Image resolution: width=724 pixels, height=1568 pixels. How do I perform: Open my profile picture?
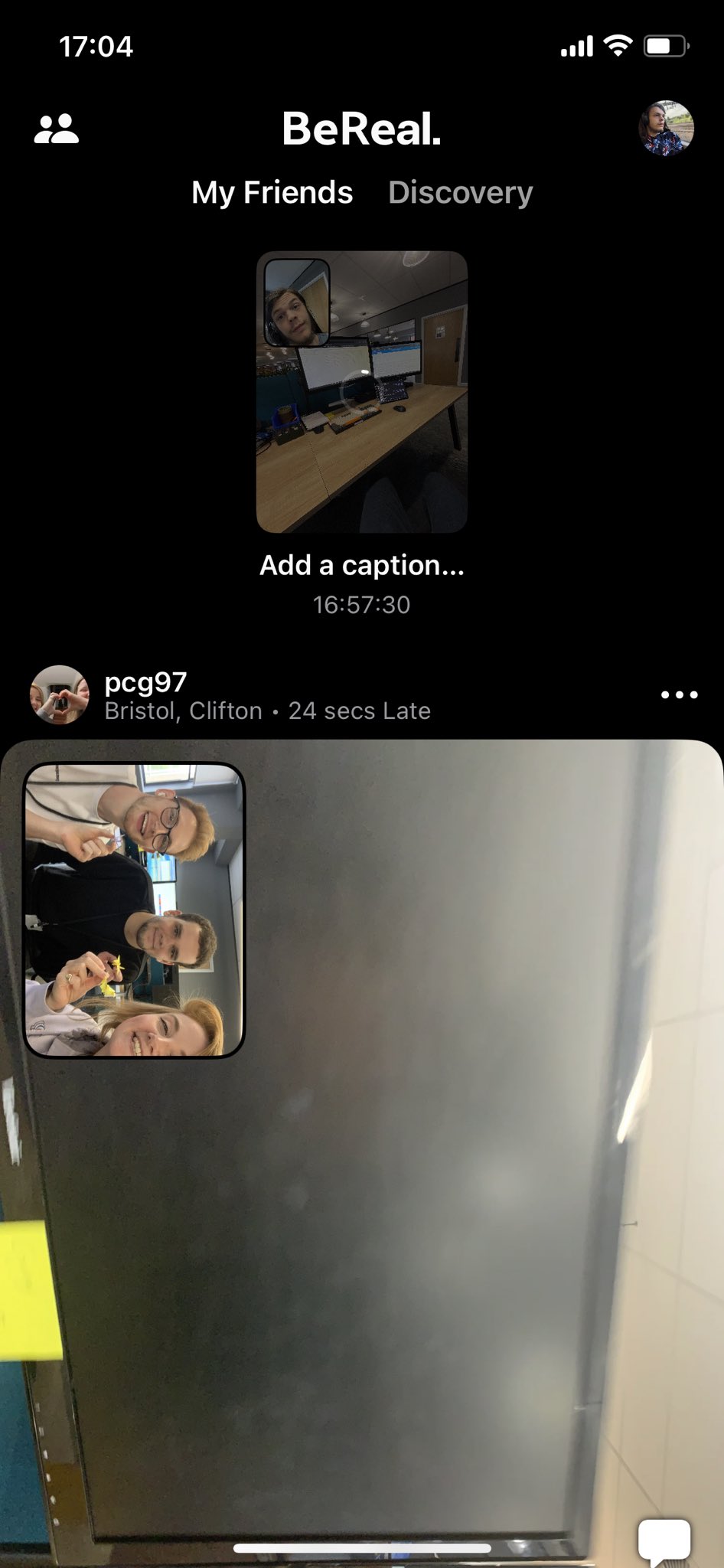(666, 129)
